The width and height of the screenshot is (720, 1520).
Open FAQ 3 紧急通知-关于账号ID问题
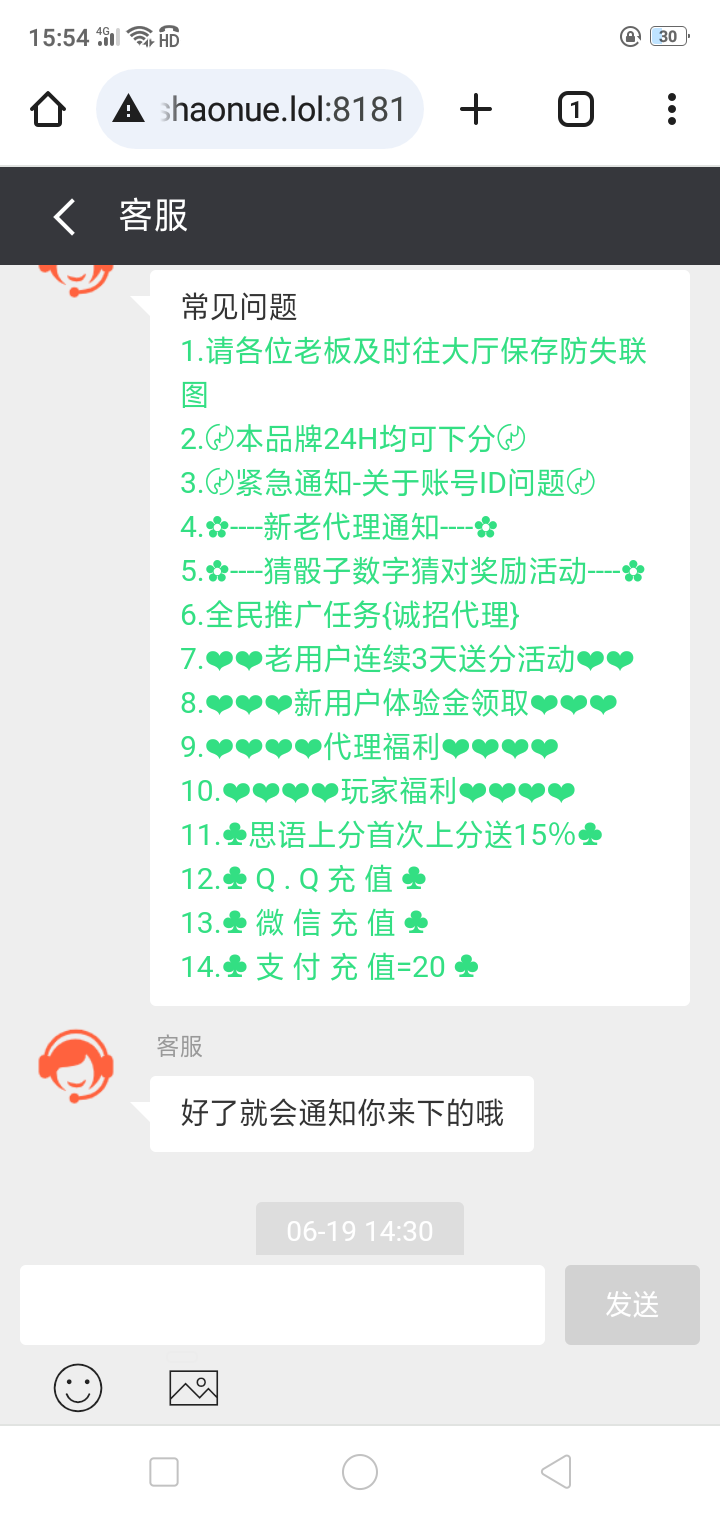(x=388, y=483)
